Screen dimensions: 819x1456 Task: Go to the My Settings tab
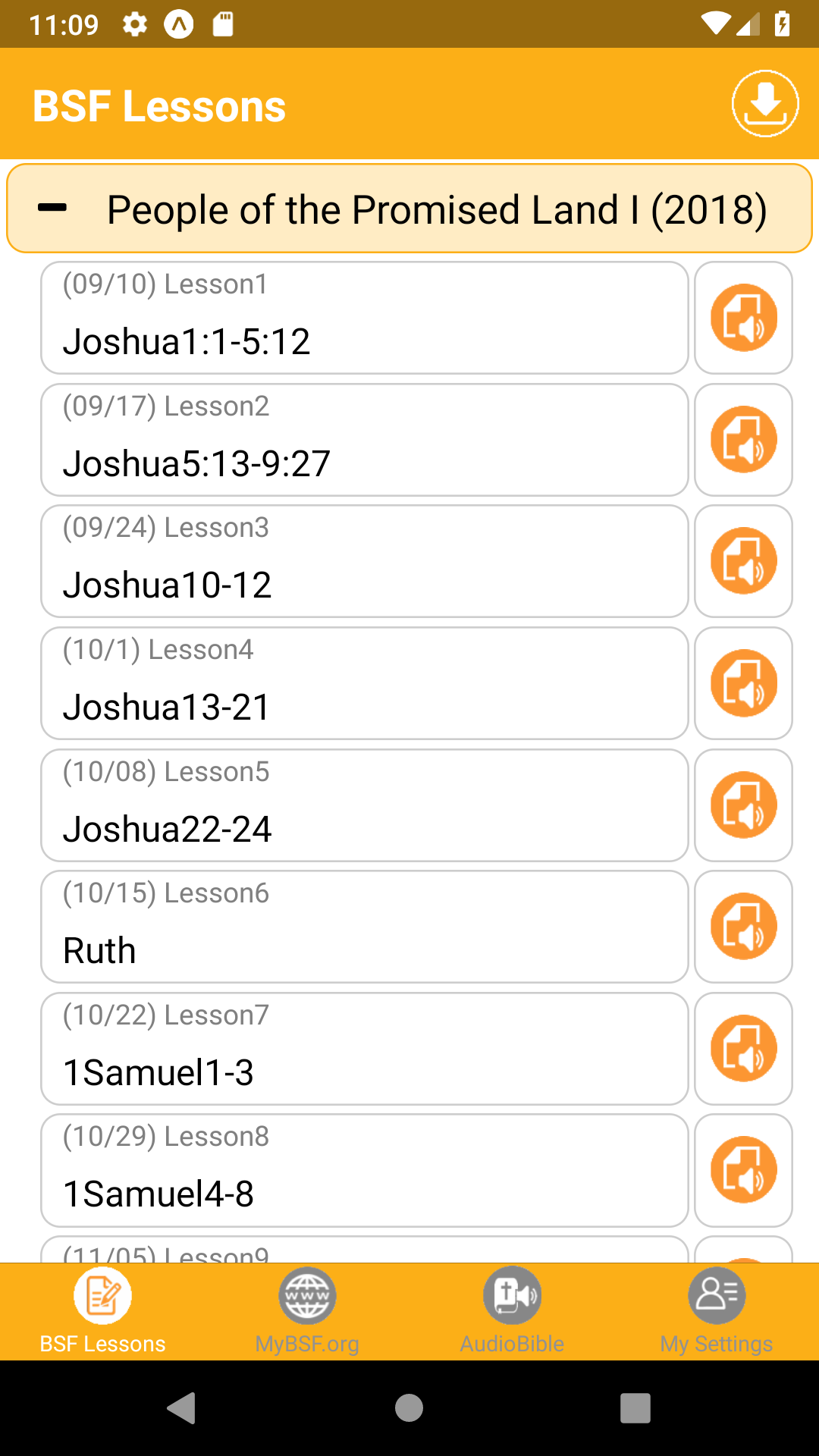(x=717, y=1311)
